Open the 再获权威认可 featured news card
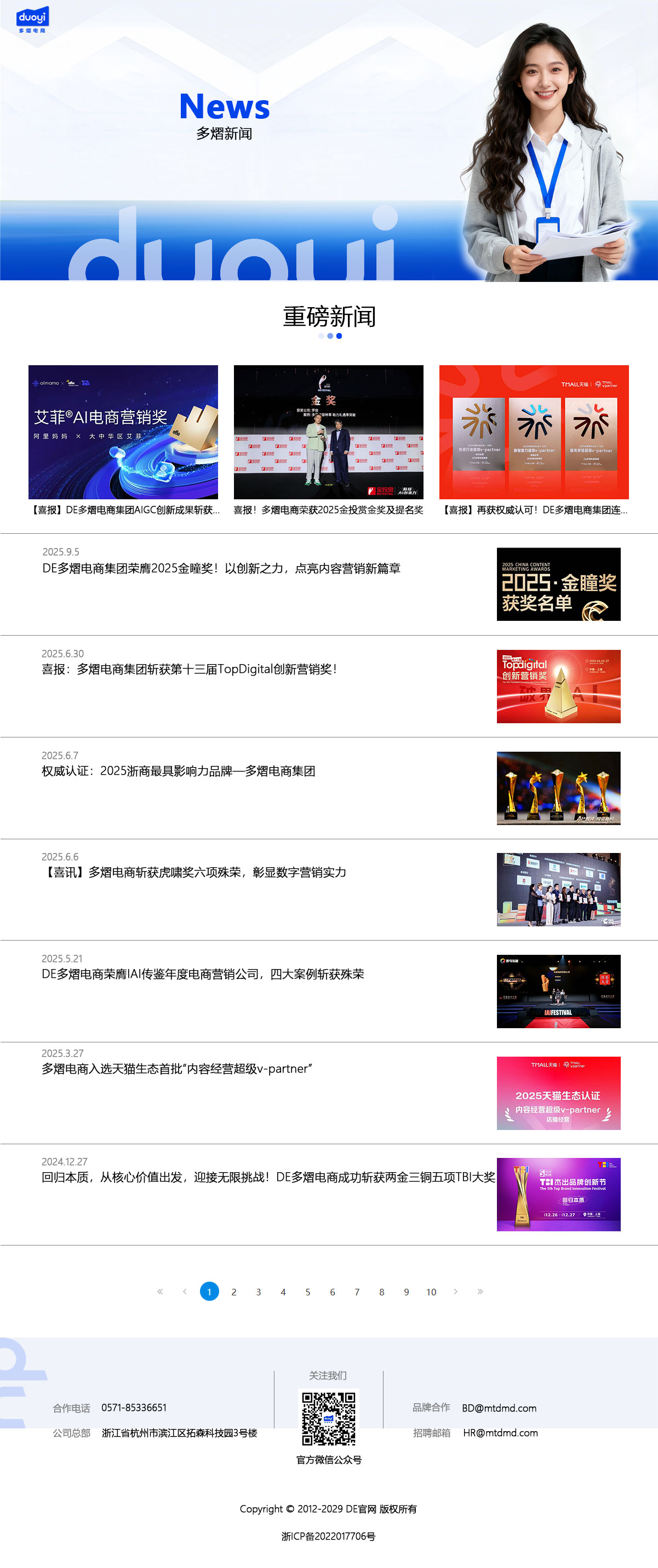 coord(534,432)
